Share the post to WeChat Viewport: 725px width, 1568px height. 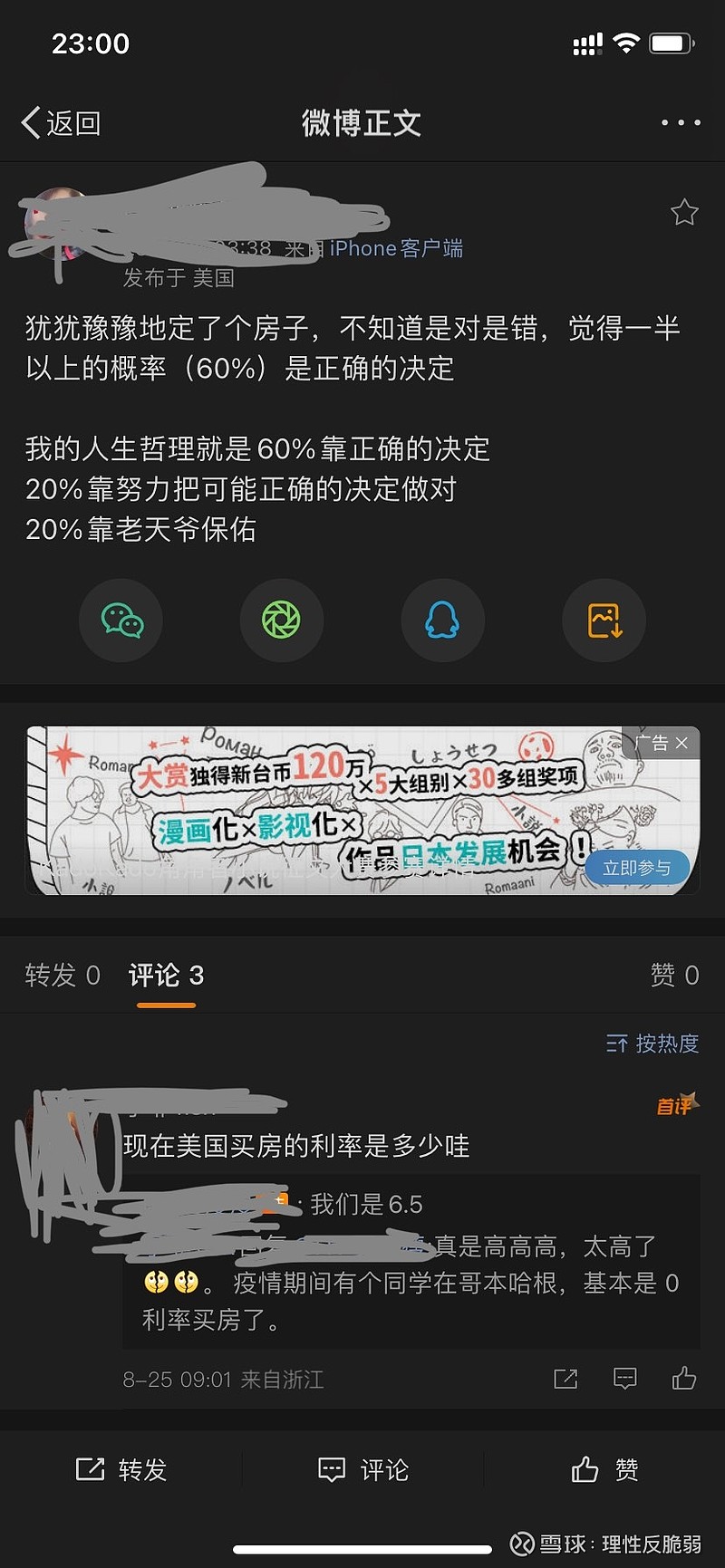click(121, 620)
